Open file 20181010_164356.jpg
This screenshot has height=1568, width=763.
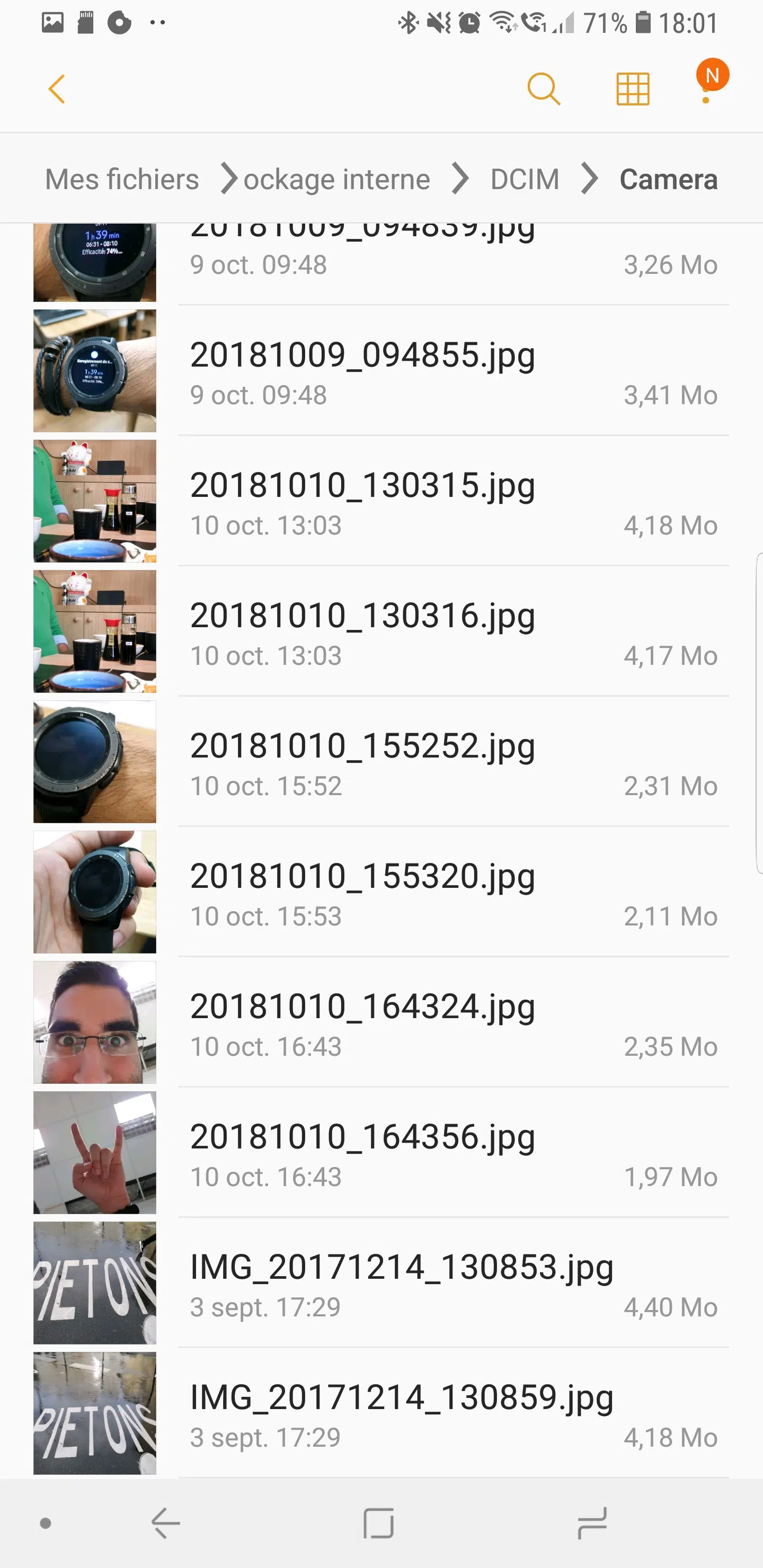point(381,1152)
